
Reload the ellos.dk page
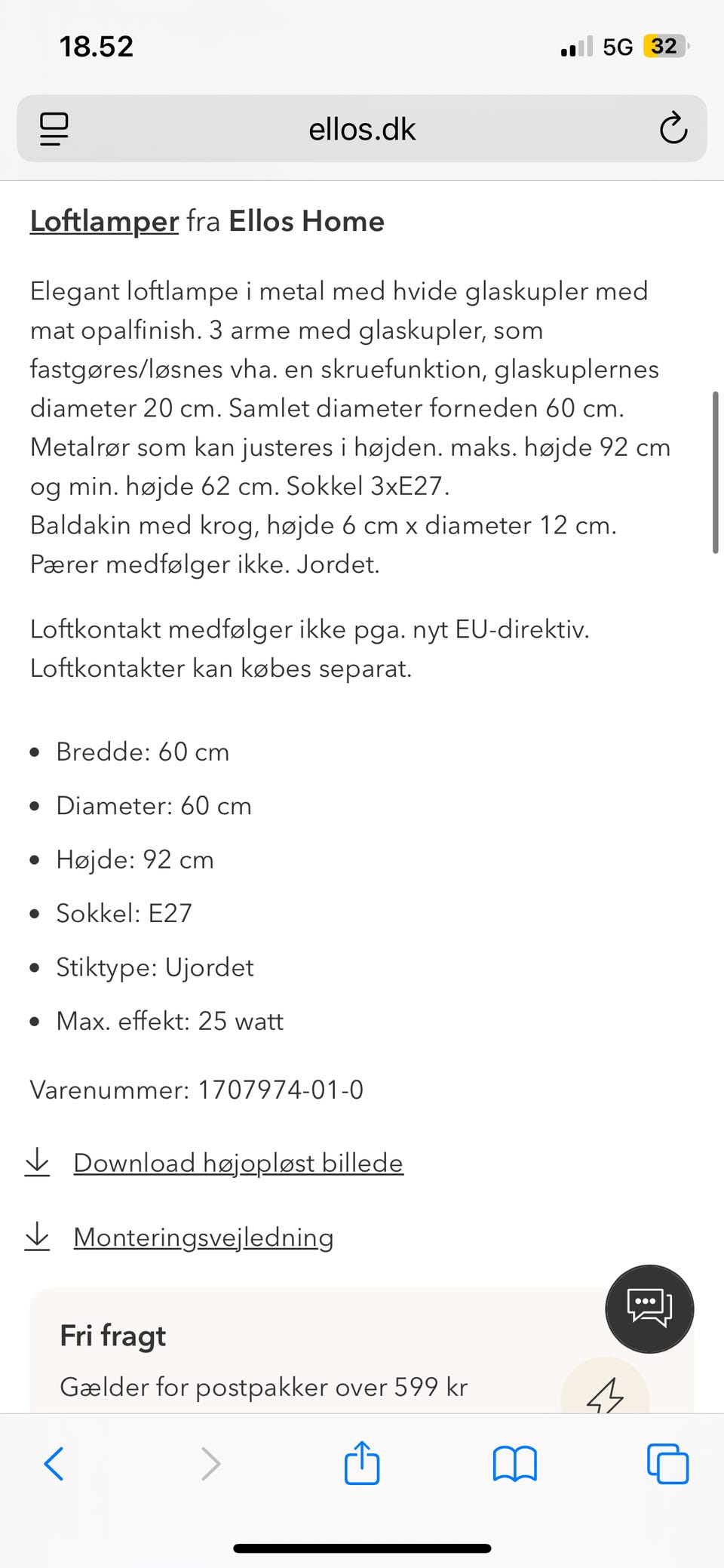(x=673, y=128)
